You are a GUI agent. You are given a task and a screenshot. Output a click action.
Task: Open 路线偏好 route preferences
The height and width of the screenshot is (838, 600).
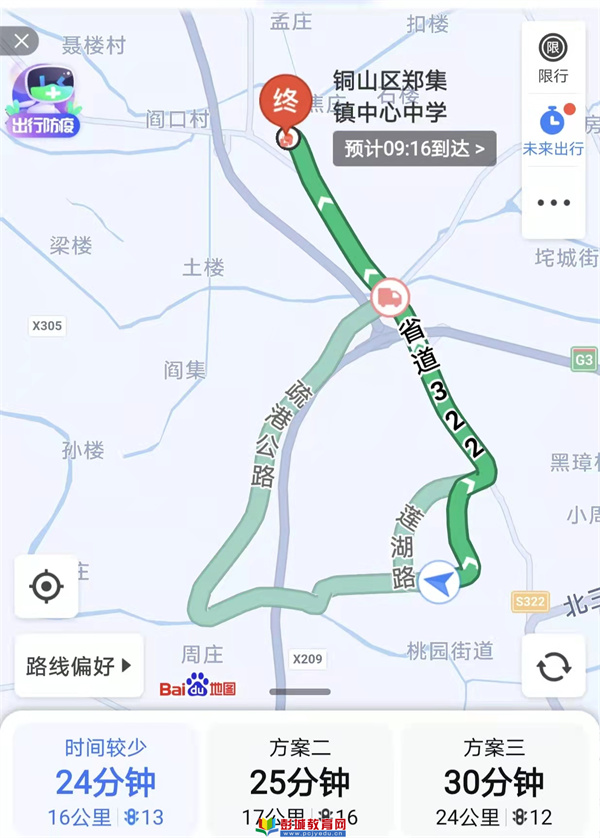(79, 664)
